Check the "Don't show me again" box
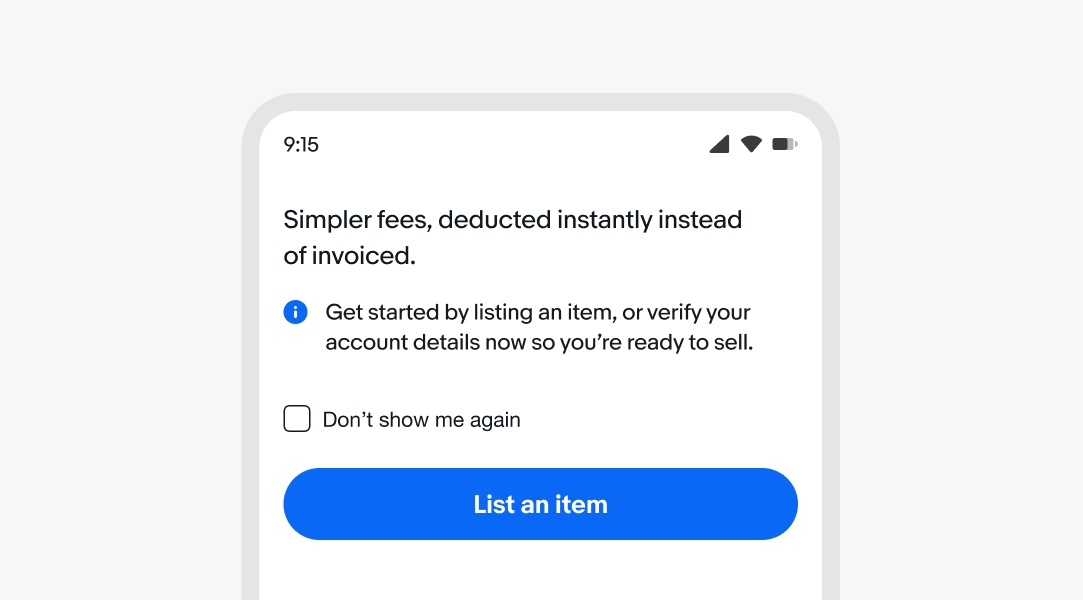The height and width of the screenshot is (600, 1083). [297, 419]
